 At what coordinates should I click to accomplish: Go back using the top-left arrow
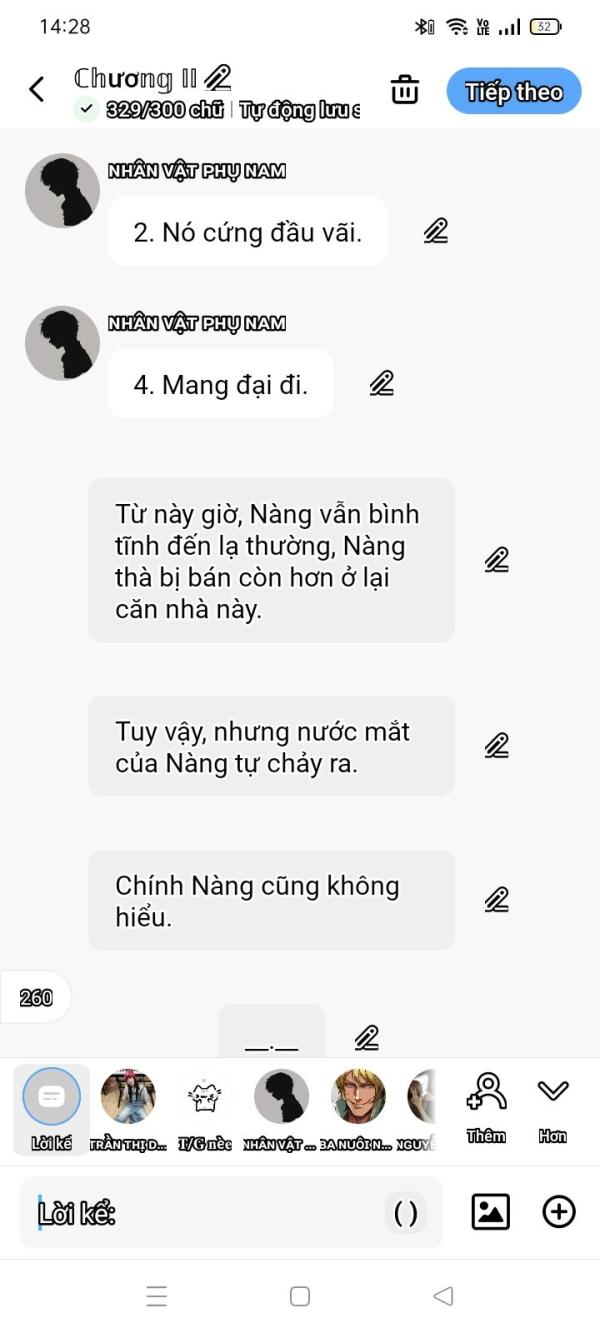37,90
